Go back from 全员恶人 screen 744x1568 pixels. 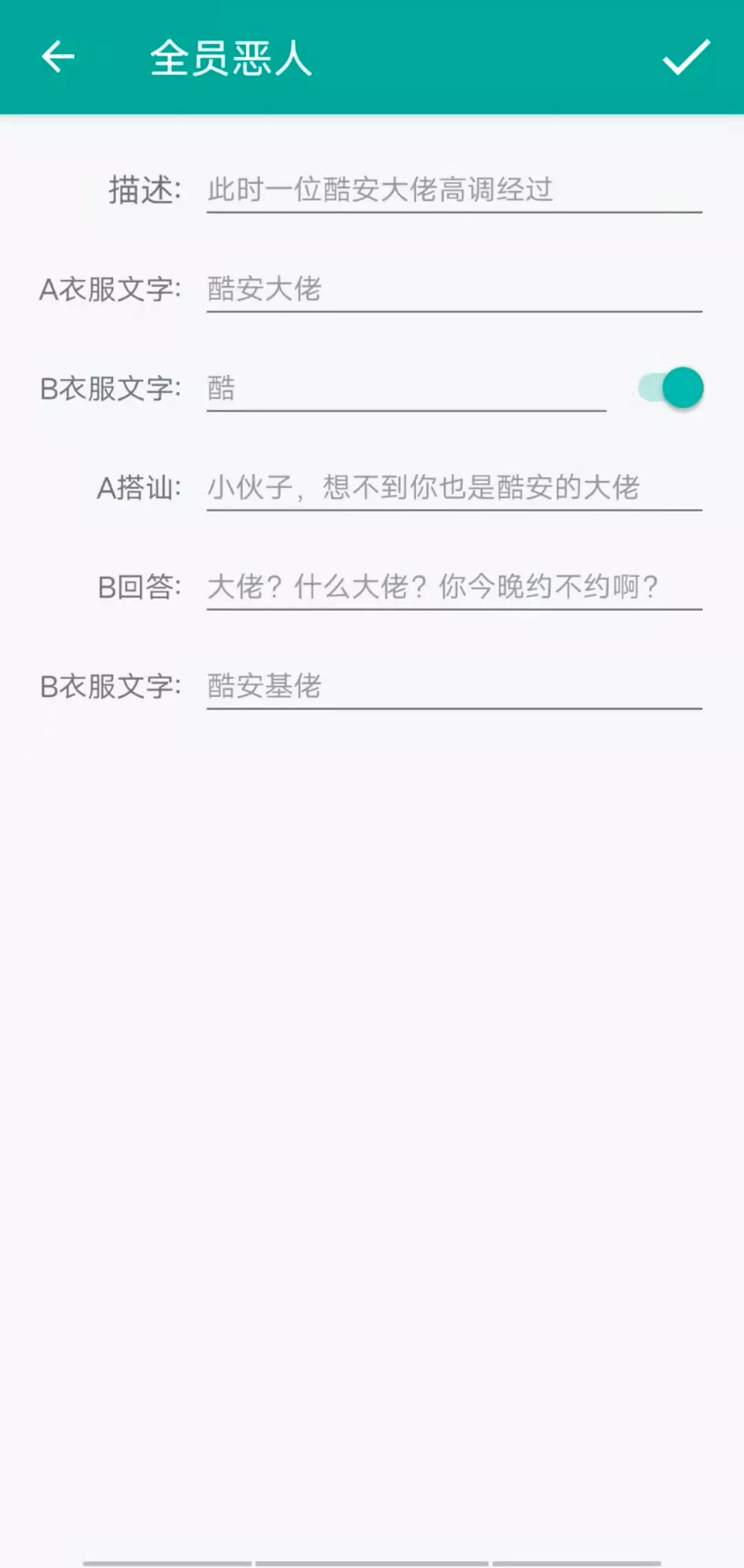(x=58, y=57)
